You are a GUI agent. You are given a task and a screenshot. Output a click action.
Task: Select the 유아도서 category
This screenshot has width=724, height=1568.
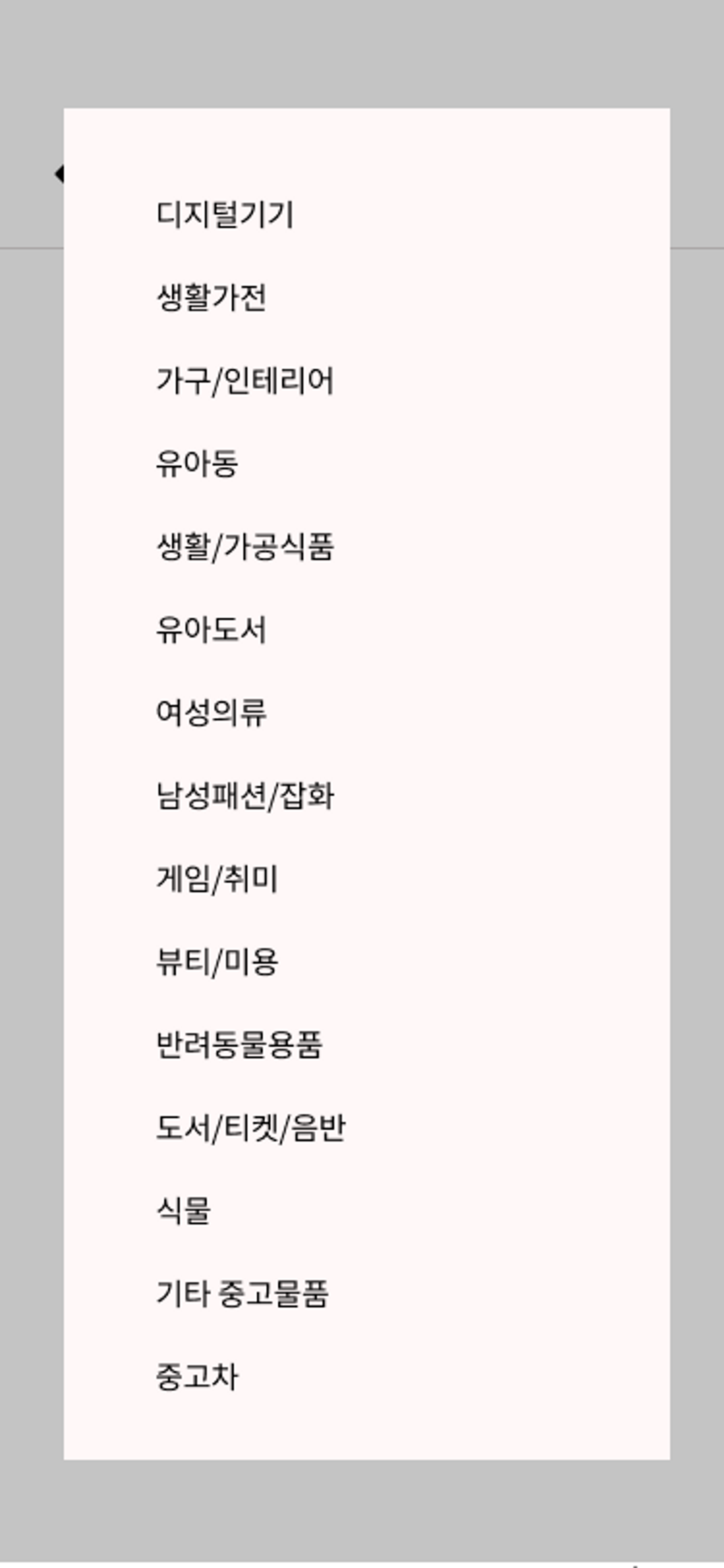214,630
